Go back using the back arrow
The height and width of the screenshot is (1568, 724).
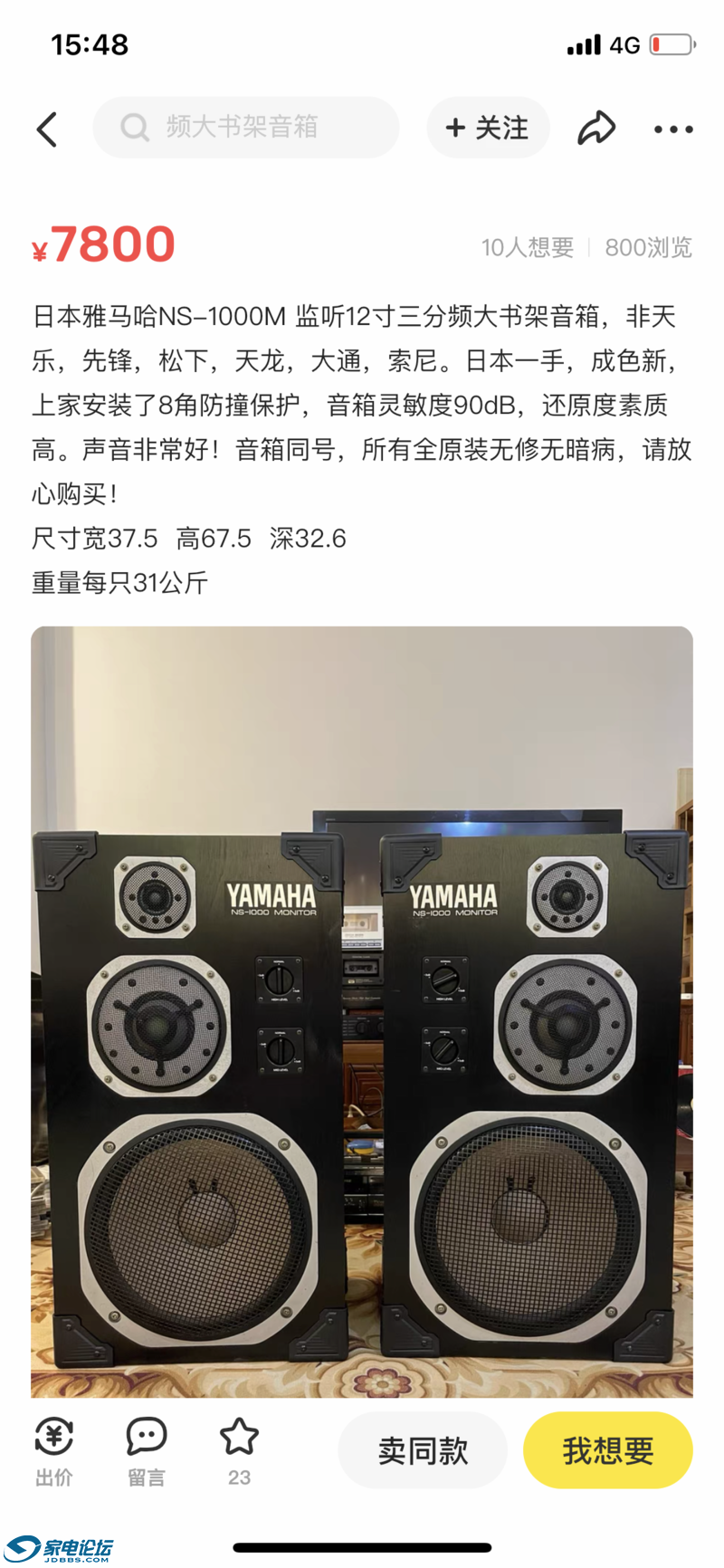point(47,129)
